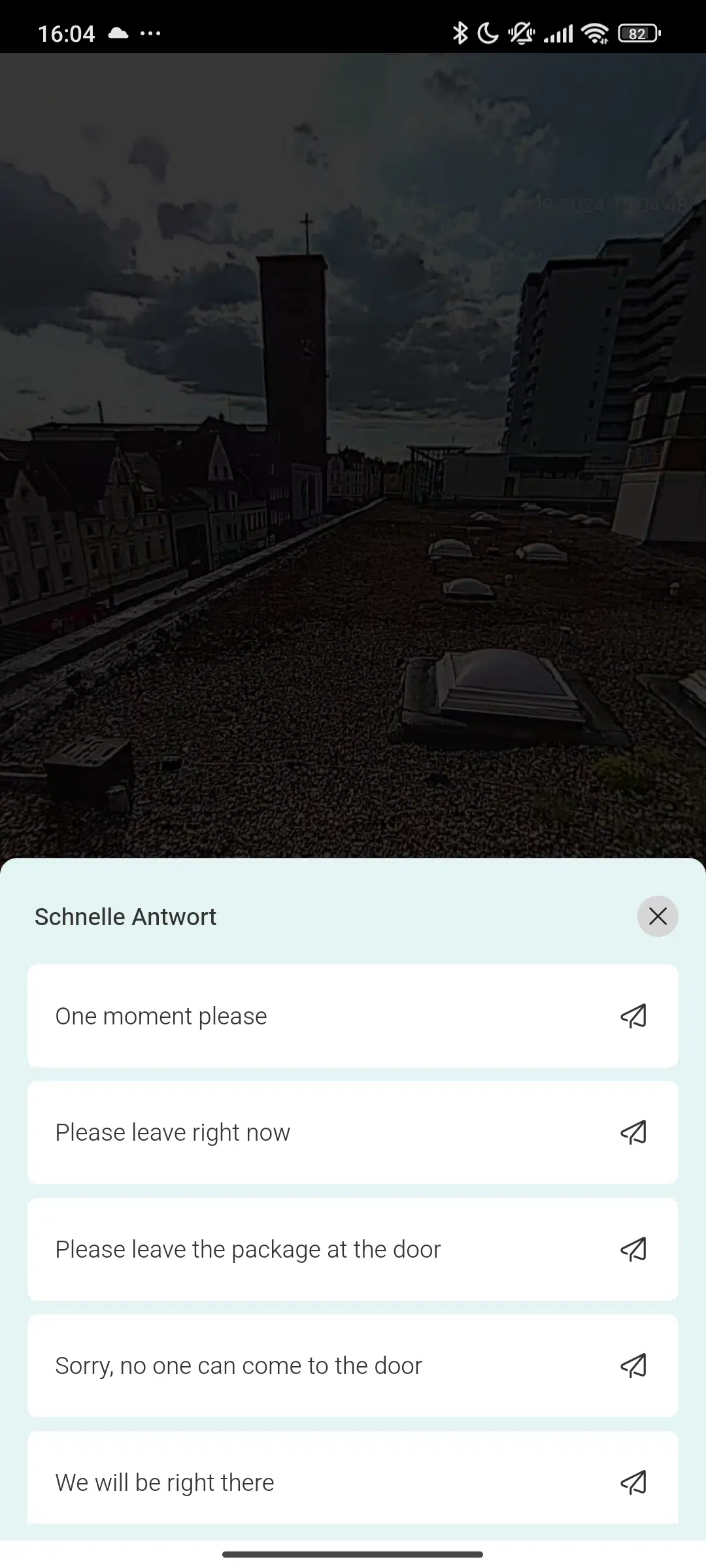Image resolution: width=706 pixels, height=1568 pixels.
Task: Select 'Please leave the package at the door'
Action: [353, 1249]
